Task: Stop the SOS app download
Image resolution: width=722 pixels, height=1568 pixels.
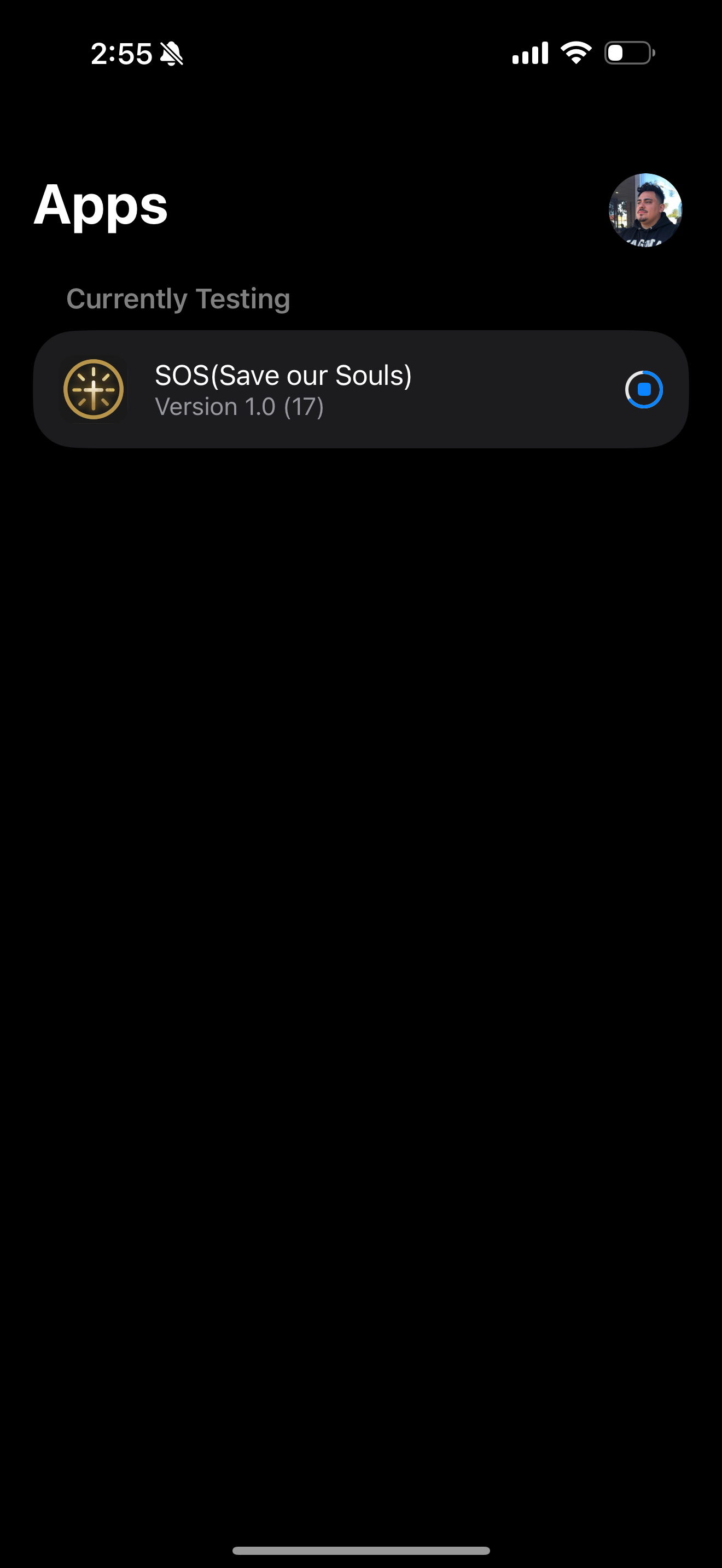Action: click(x=643, y=390)
